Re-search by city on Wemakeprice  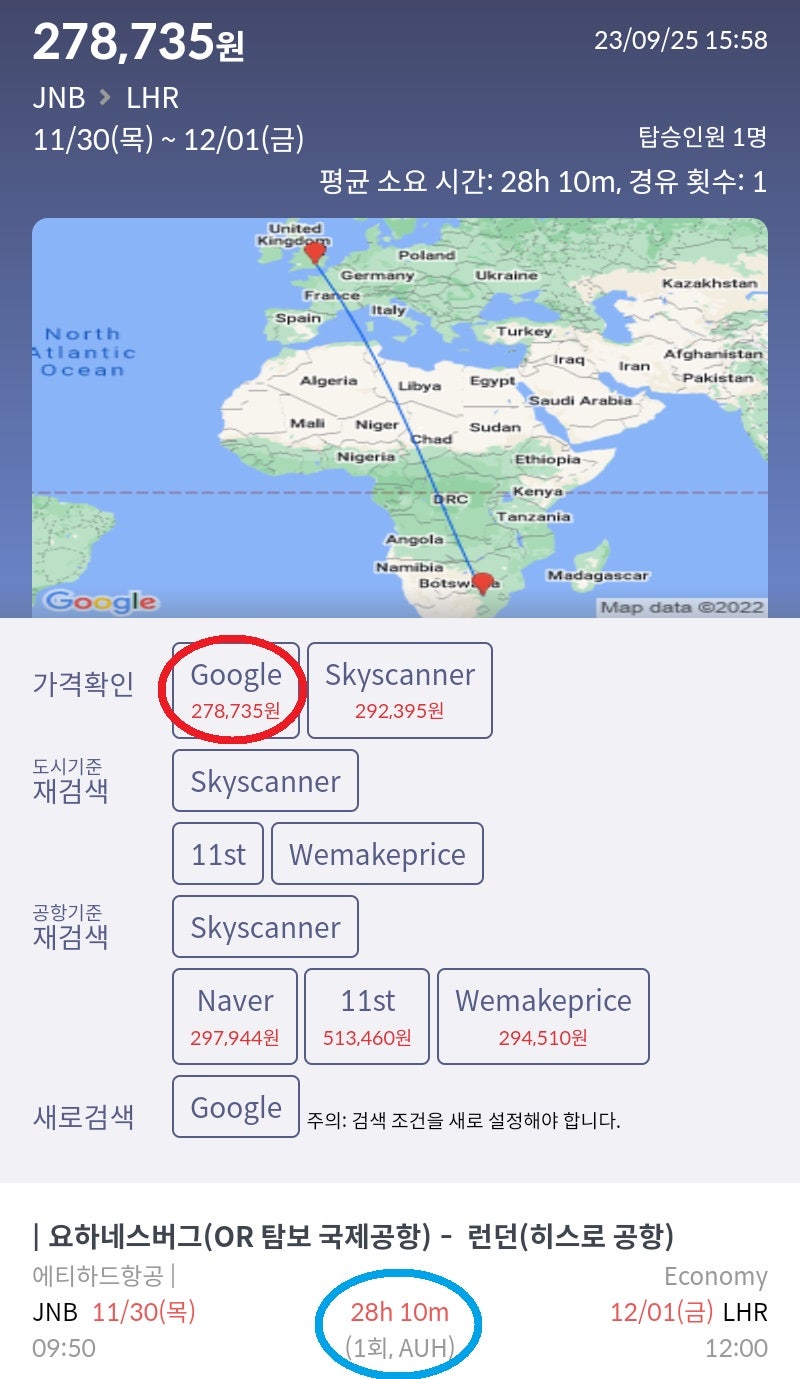[x=377, y=854]
